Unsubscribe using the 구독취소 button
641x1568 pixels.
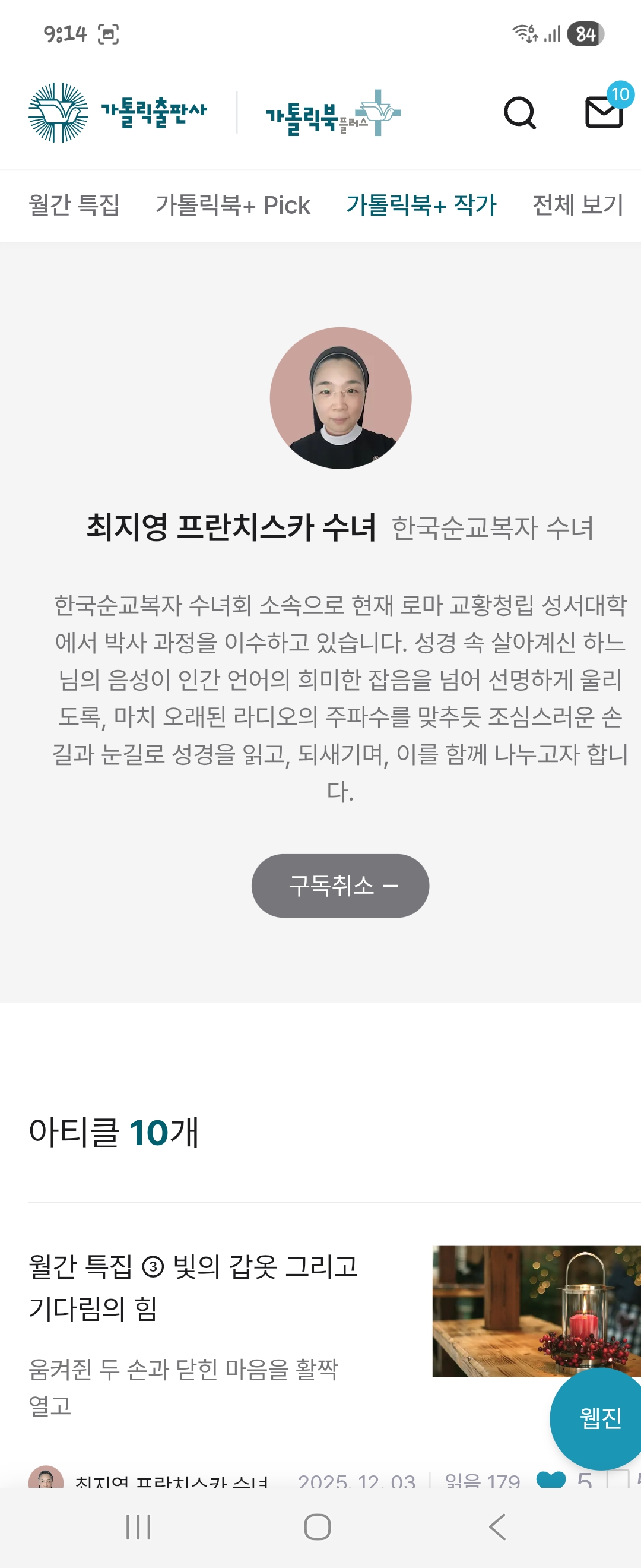pos(340,886)
